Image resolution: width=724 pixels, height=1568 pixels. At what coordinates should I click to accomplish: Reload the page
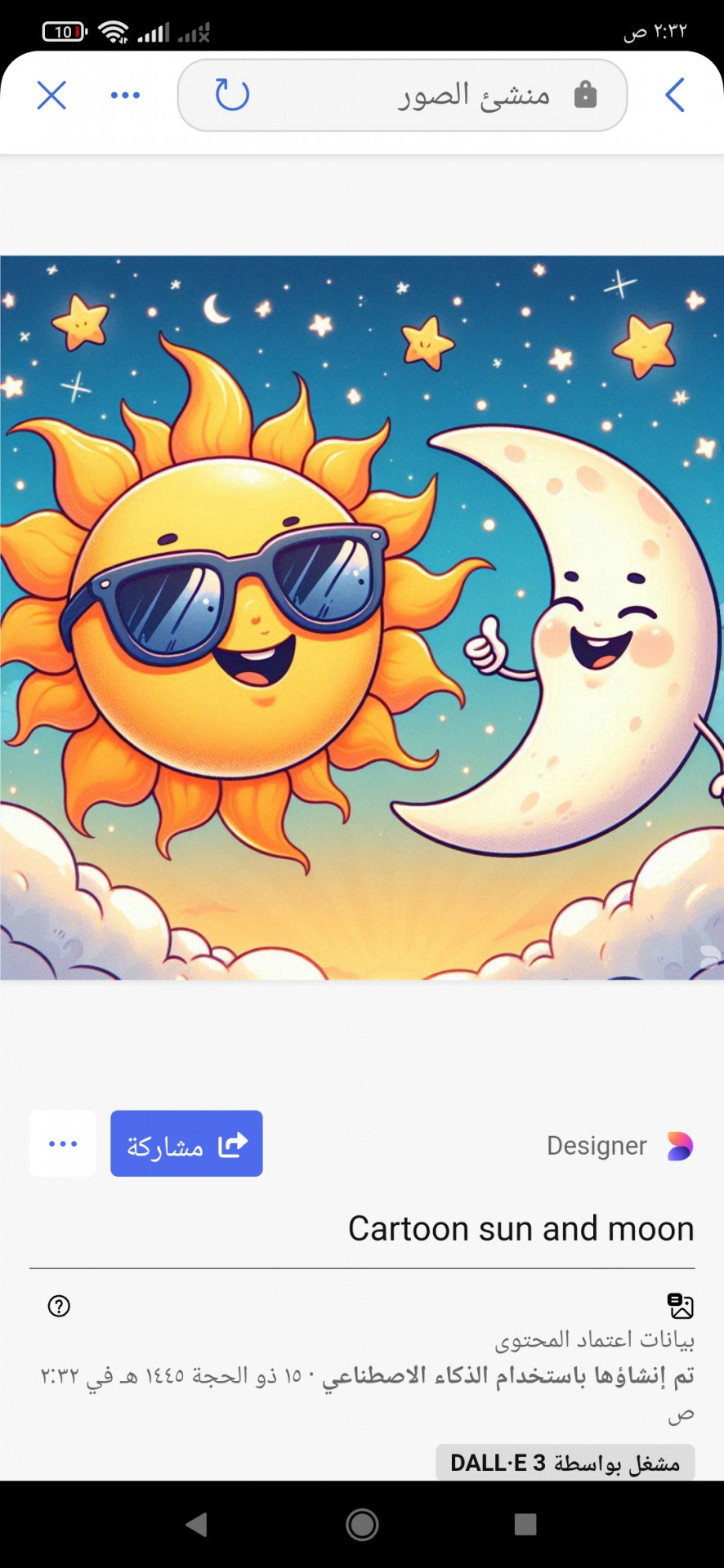click(x=232, y=95)
